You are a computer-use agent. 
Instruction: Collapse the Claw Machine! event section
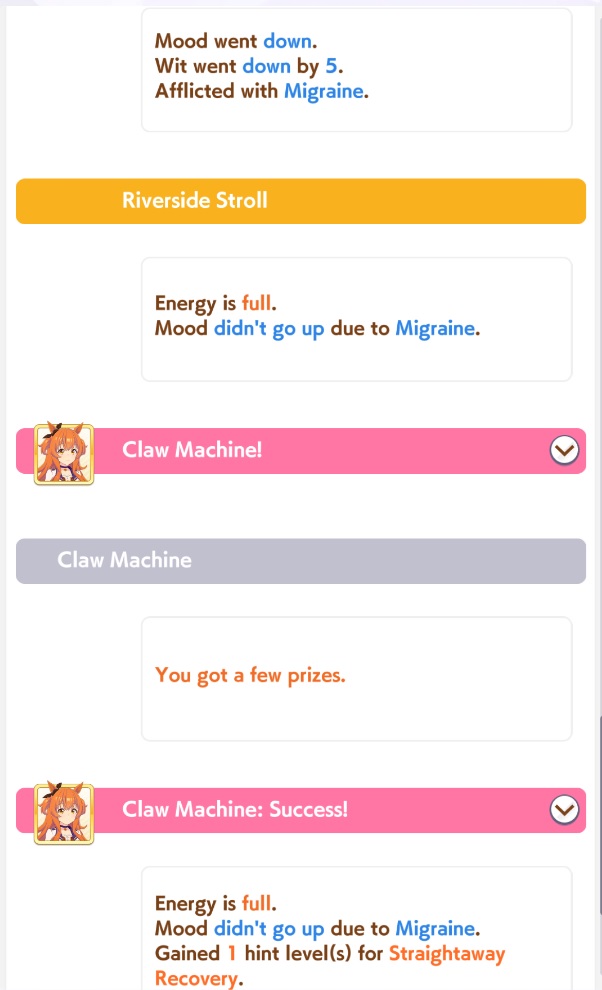pyautogui.click(x=565, y=451)
